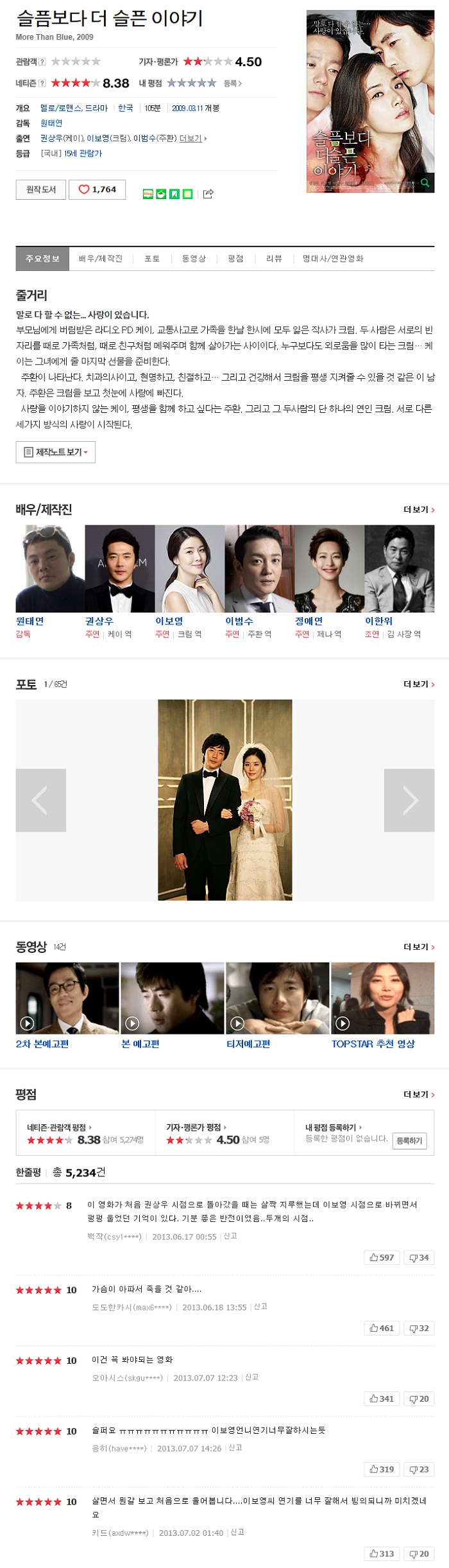Enlarge the movie poster via magnifier icon
Screen dimensions: 449x1568
[425, 183]
